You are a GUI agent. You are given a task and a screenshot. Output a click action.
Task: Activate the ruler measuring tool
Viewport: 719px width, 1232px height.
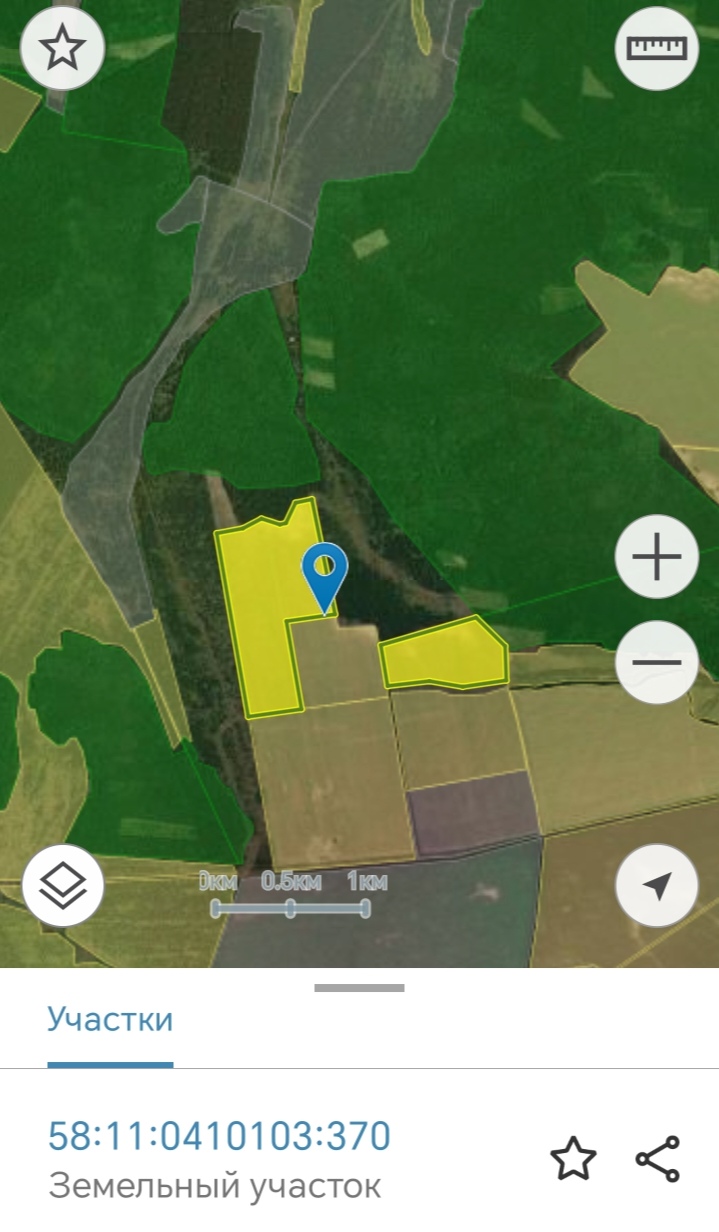656,48
